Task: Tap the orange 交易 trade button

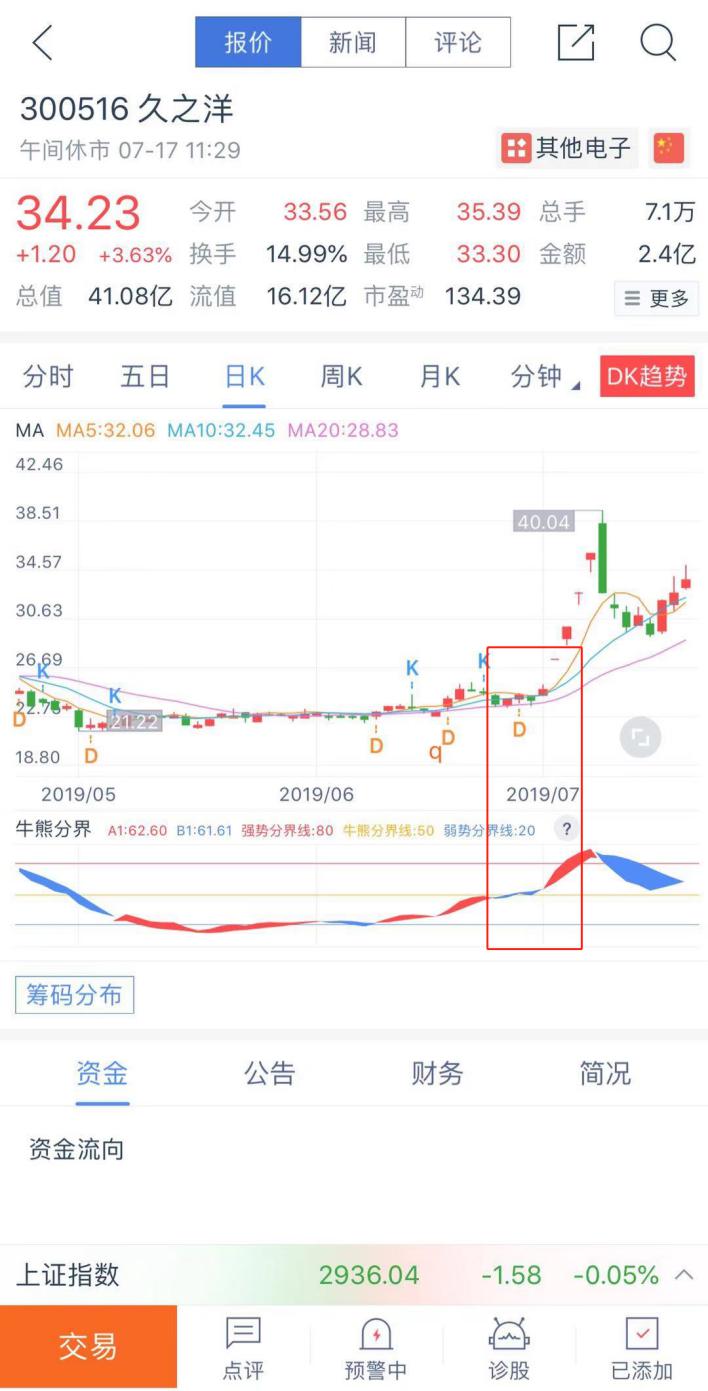Action: click(x=88, y=1347)
